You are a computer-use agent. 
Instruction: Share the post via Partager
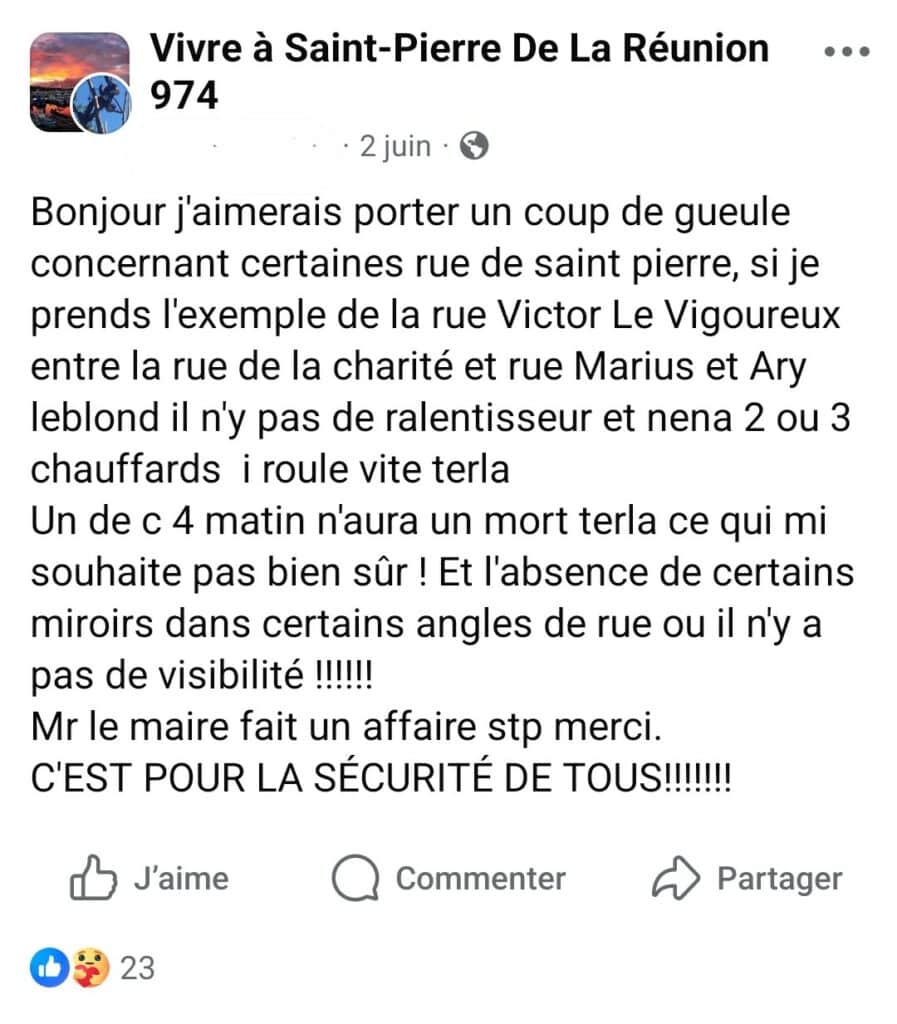tap(747, 879)
